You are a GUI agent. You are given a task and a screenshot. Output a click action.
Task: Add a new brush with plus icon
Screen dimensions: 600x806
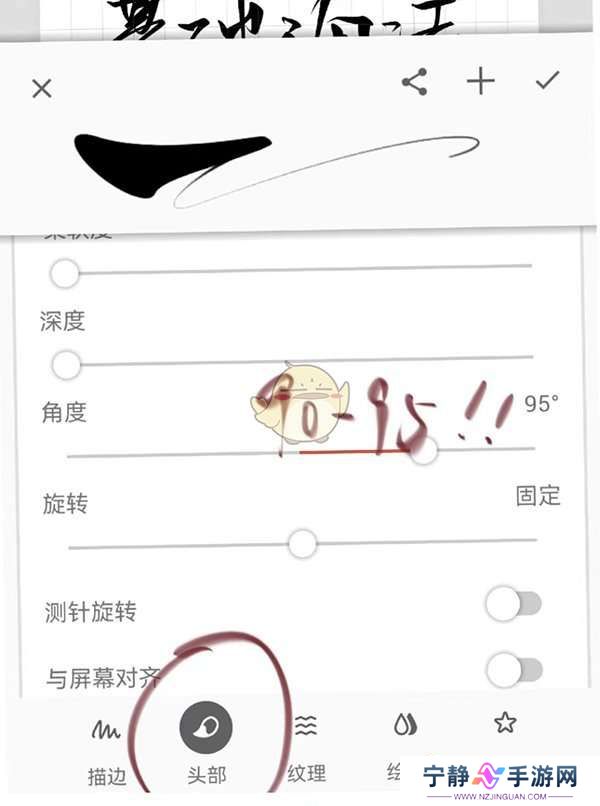[x=481, y=82]
